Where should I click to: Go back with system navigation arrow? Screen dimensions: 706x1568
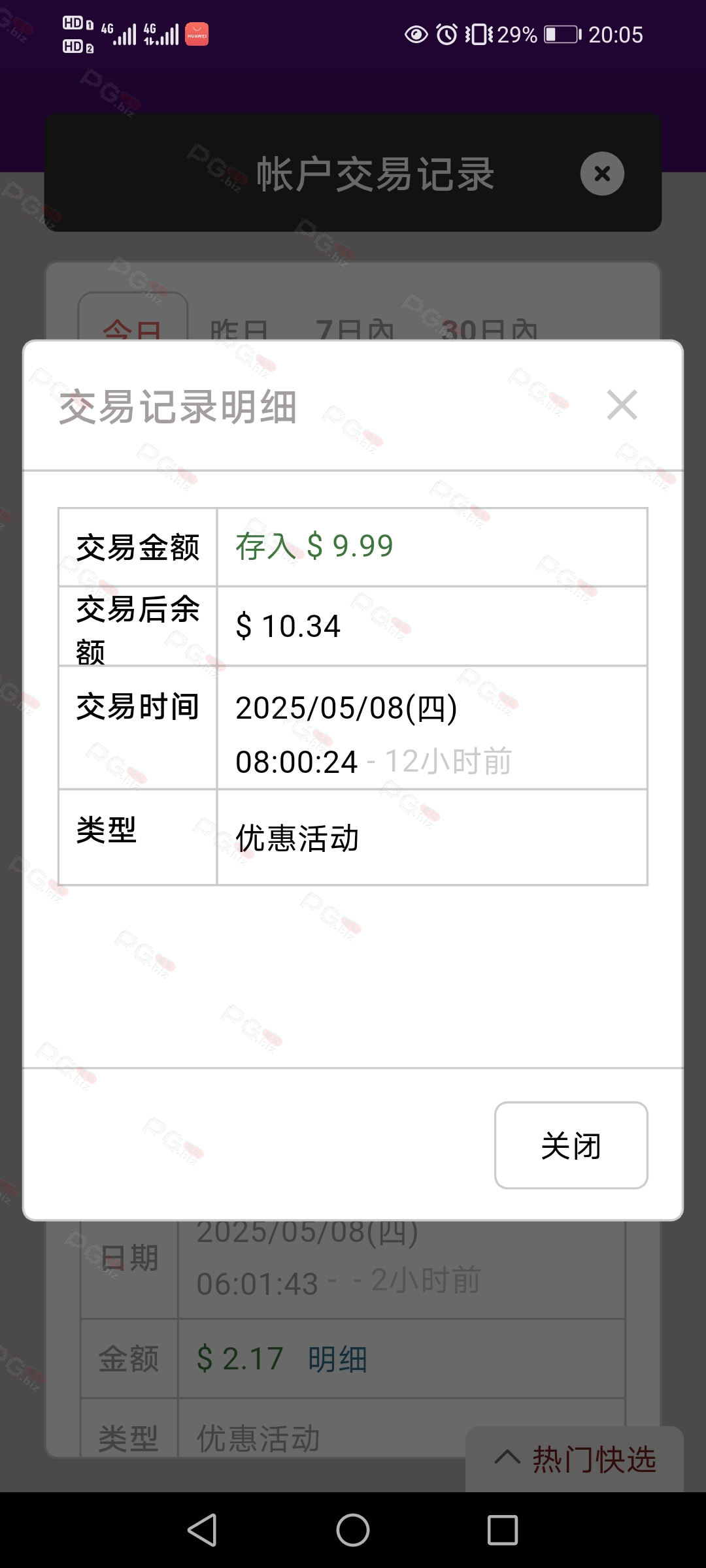click(x=203, y=1530)
